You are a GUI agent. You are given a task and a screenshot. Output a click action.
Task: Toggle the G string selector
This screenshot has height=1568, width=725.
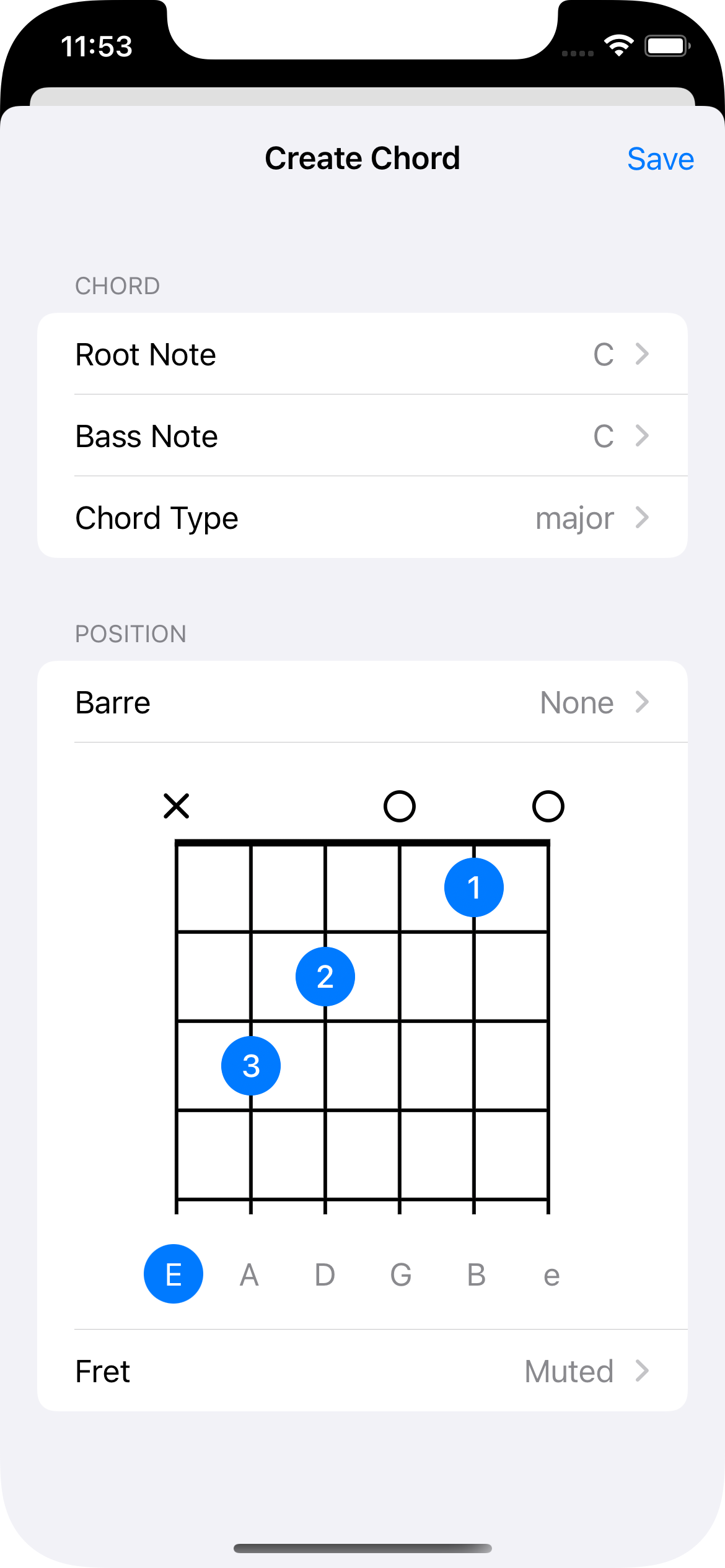pos(400,1274)
